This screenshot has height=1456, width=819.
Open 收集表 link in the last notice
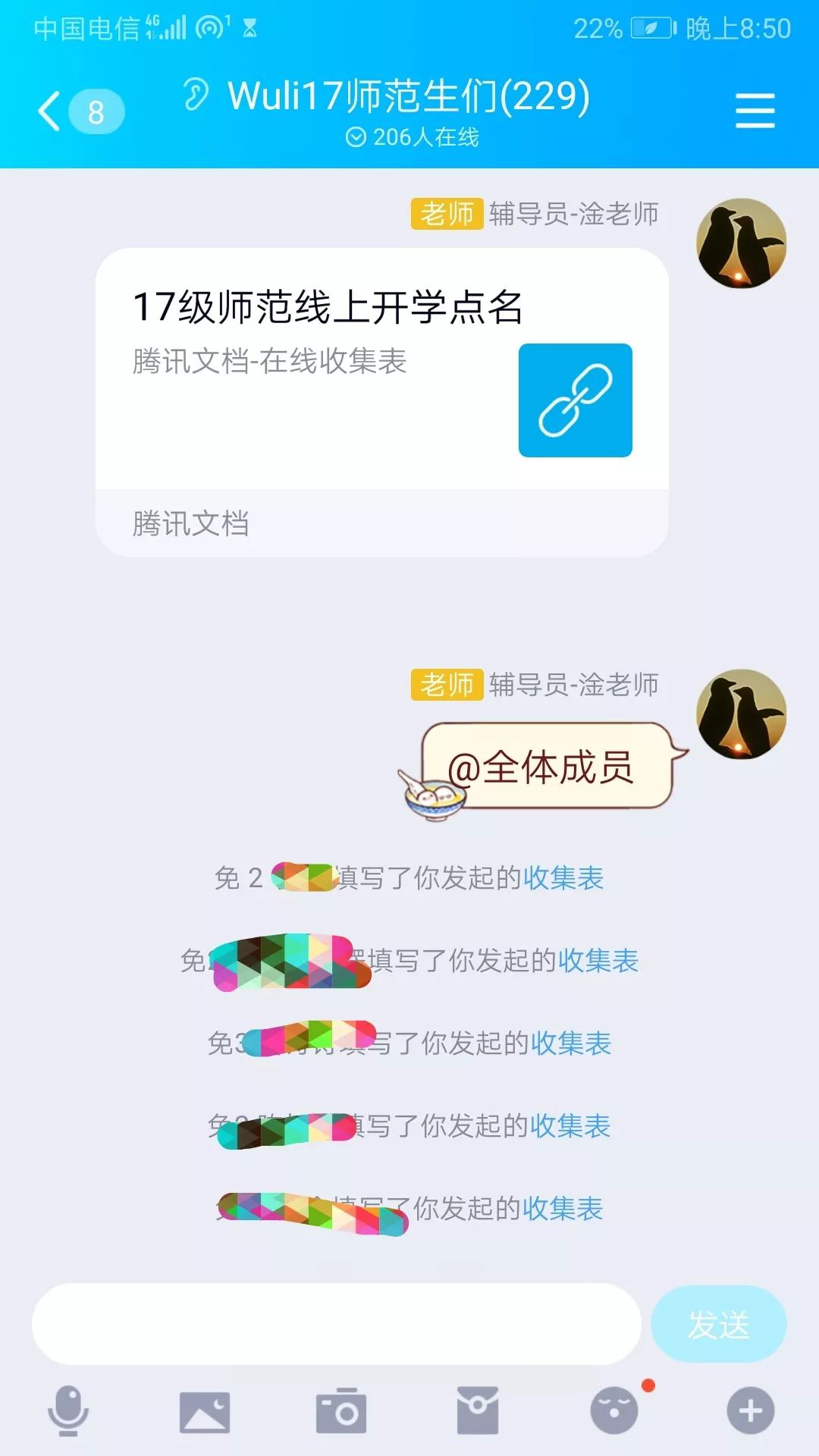click(x=563, y=1209)
